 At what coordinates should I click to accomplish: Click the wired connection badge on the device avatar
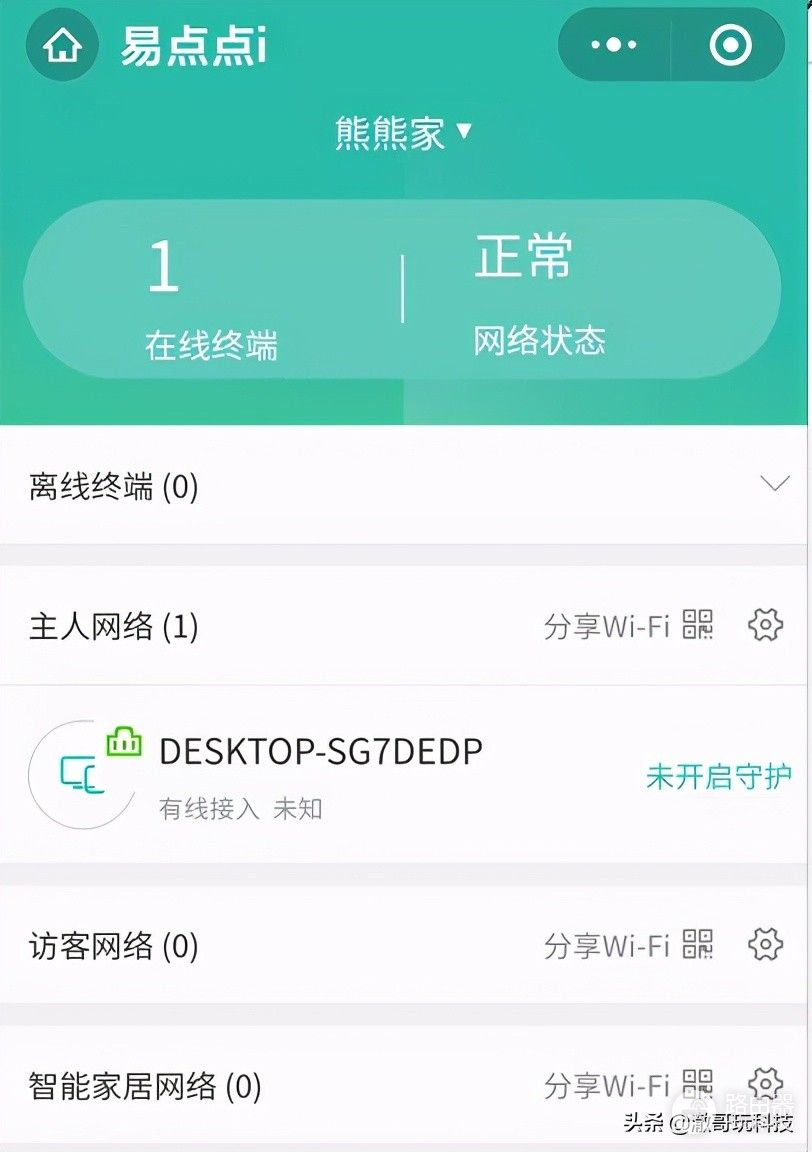(x=122, y=741)
